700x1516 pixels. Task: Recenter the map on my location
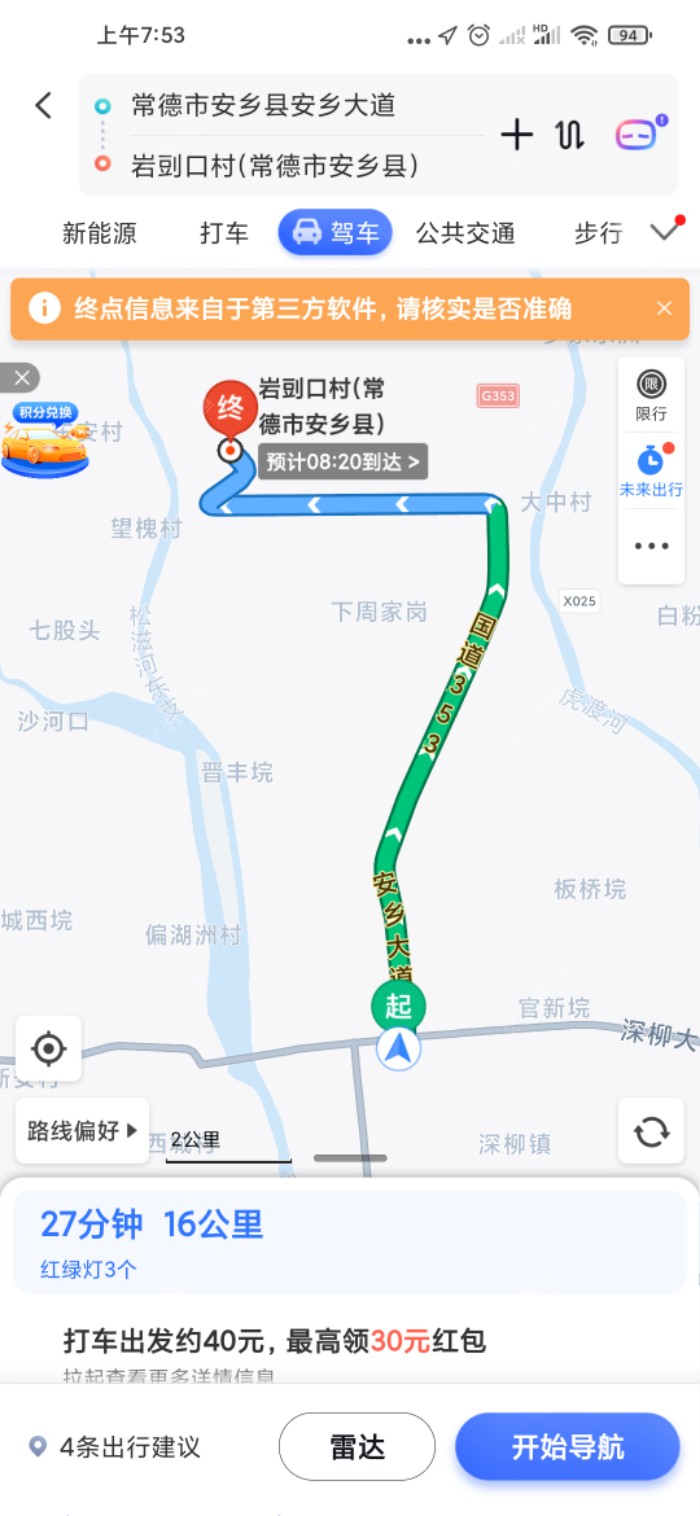click(x=48, y=1049)
